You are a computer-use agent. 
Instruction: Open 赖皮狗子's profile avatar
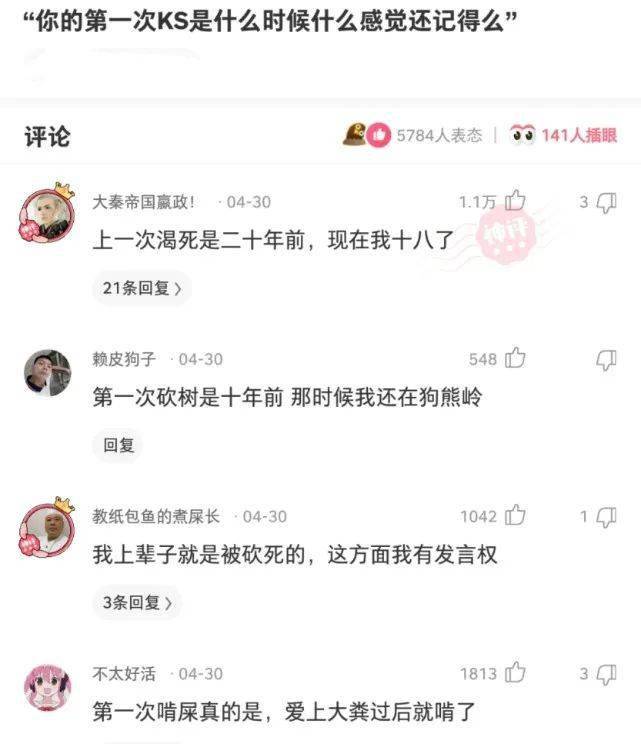(47, 373)
